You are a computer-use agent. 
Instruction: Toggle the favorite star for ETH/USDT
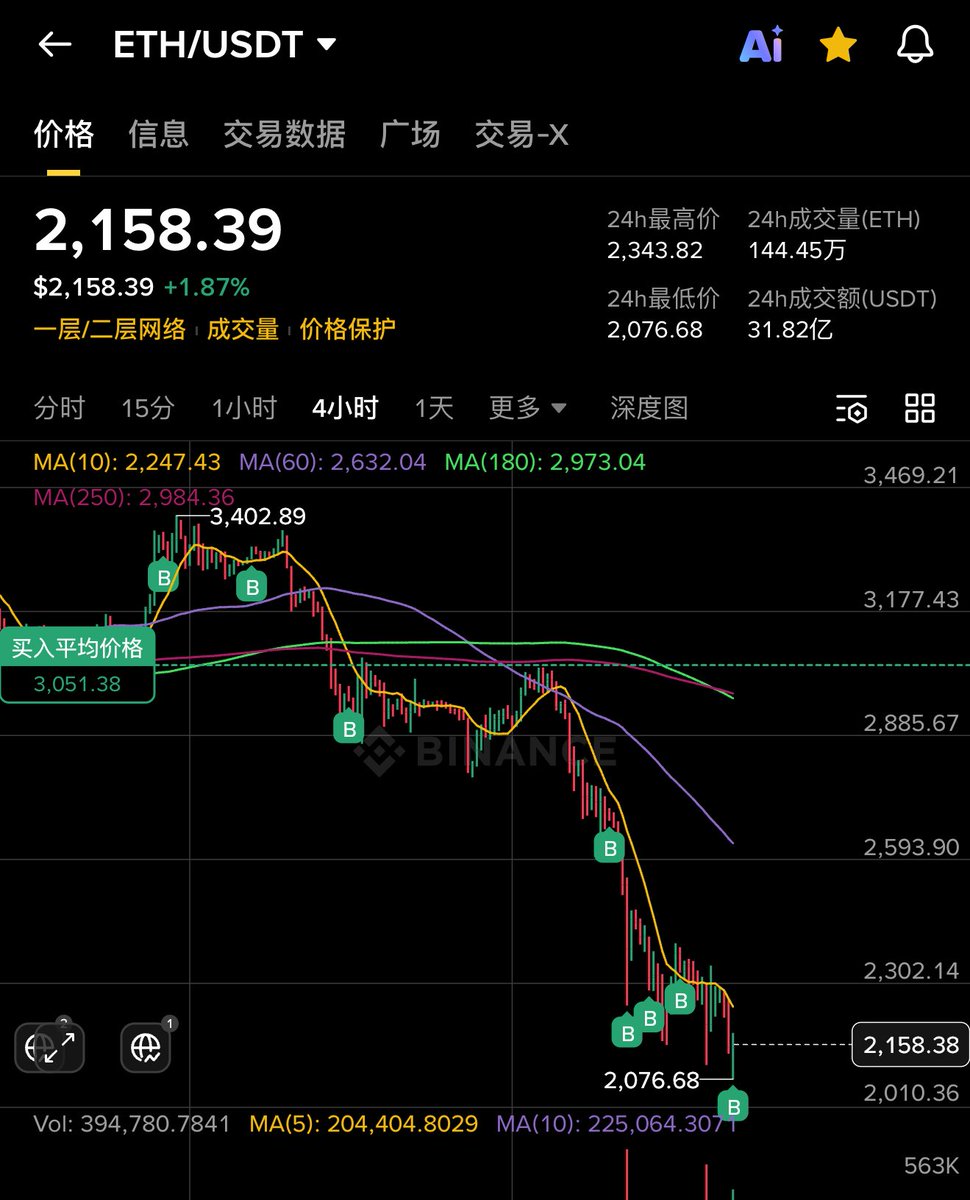coord(838,45)
